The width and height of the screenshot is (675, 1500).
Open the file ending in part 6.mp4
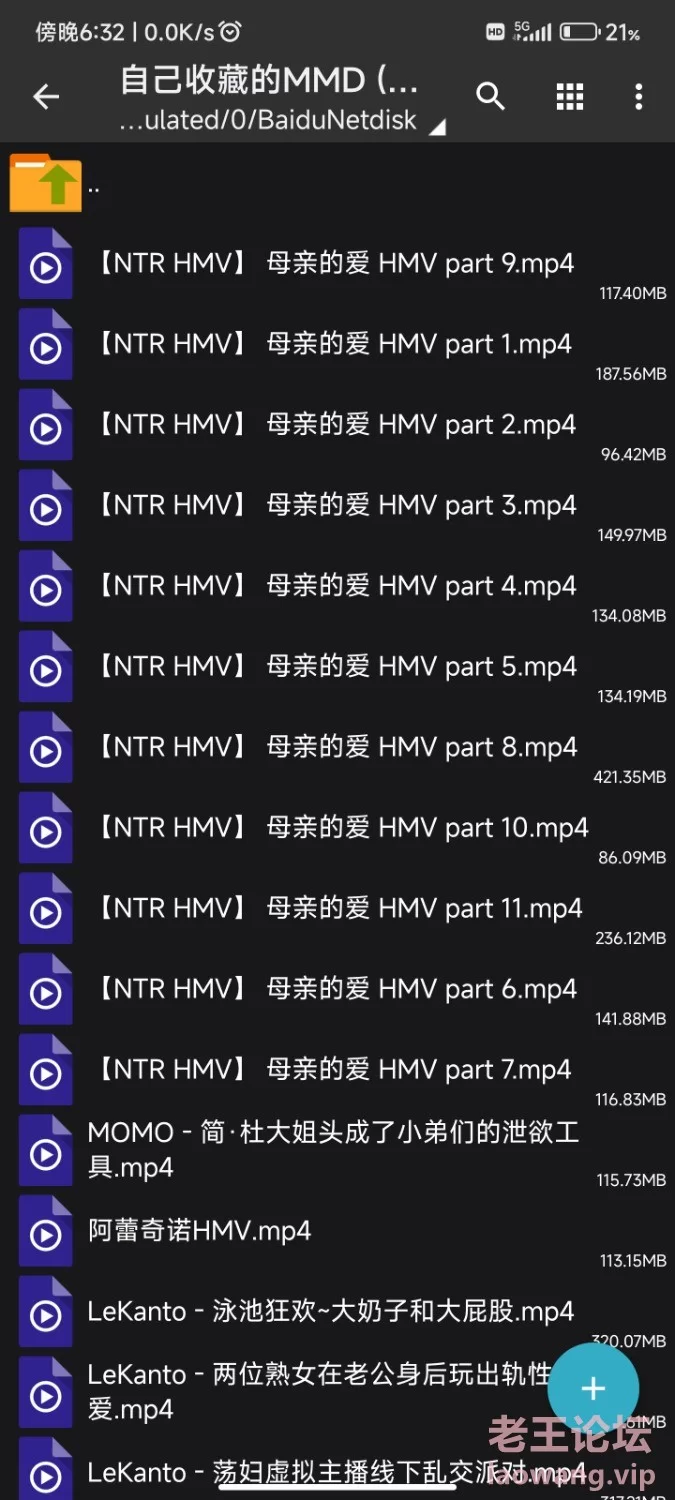337,991
